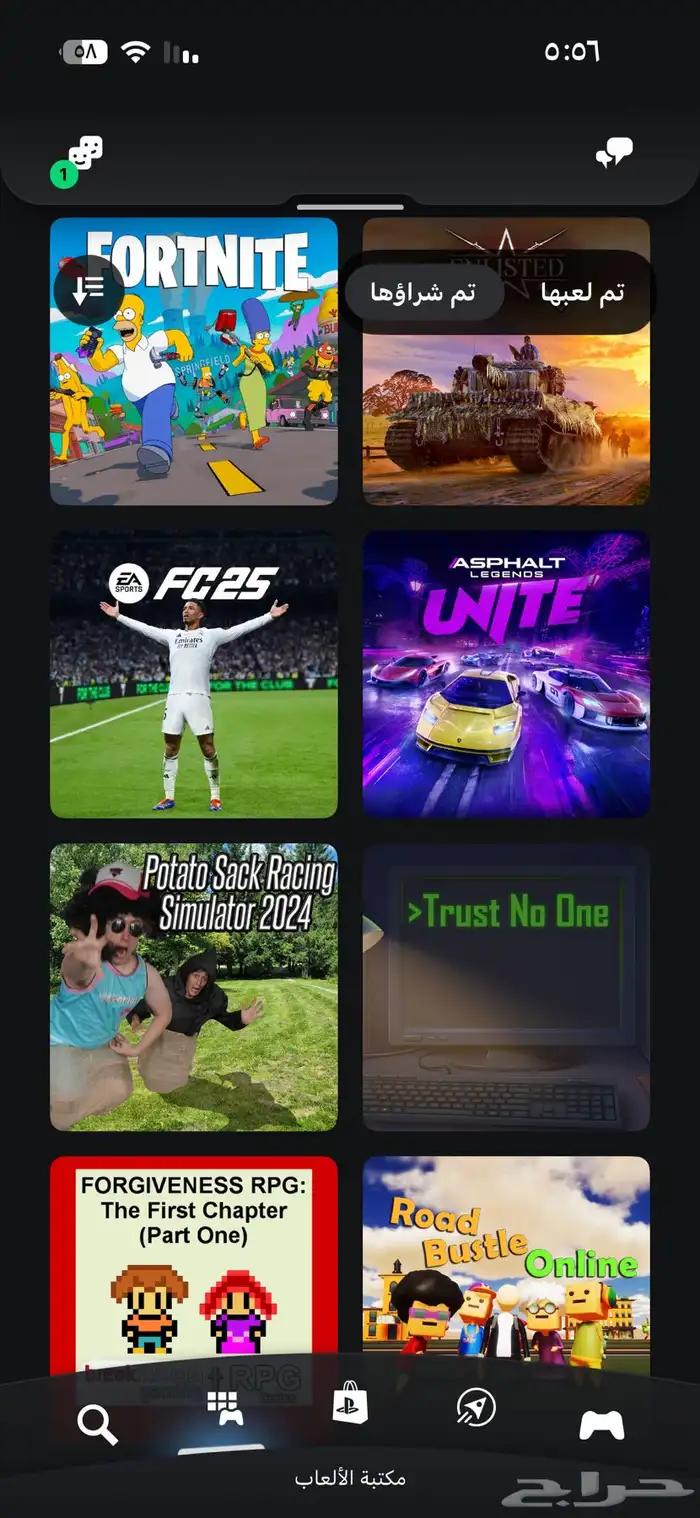This screenshot has height=1518, width=700.
Task: Open the Trust No One game
Action: [506, 987]
